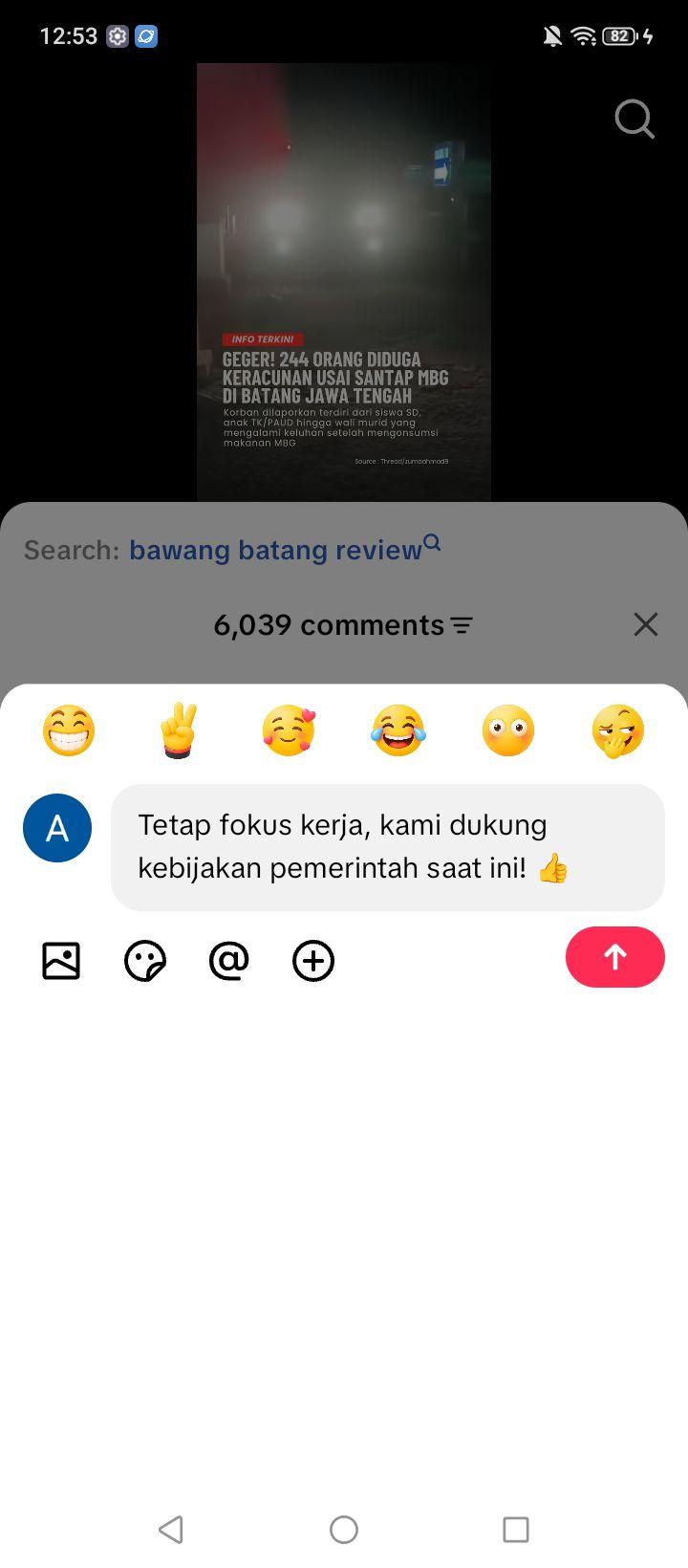This screenshot has width=688, height=1568.
Task: Open the search magnifier icon over the video
Action: tap(634, 120)
